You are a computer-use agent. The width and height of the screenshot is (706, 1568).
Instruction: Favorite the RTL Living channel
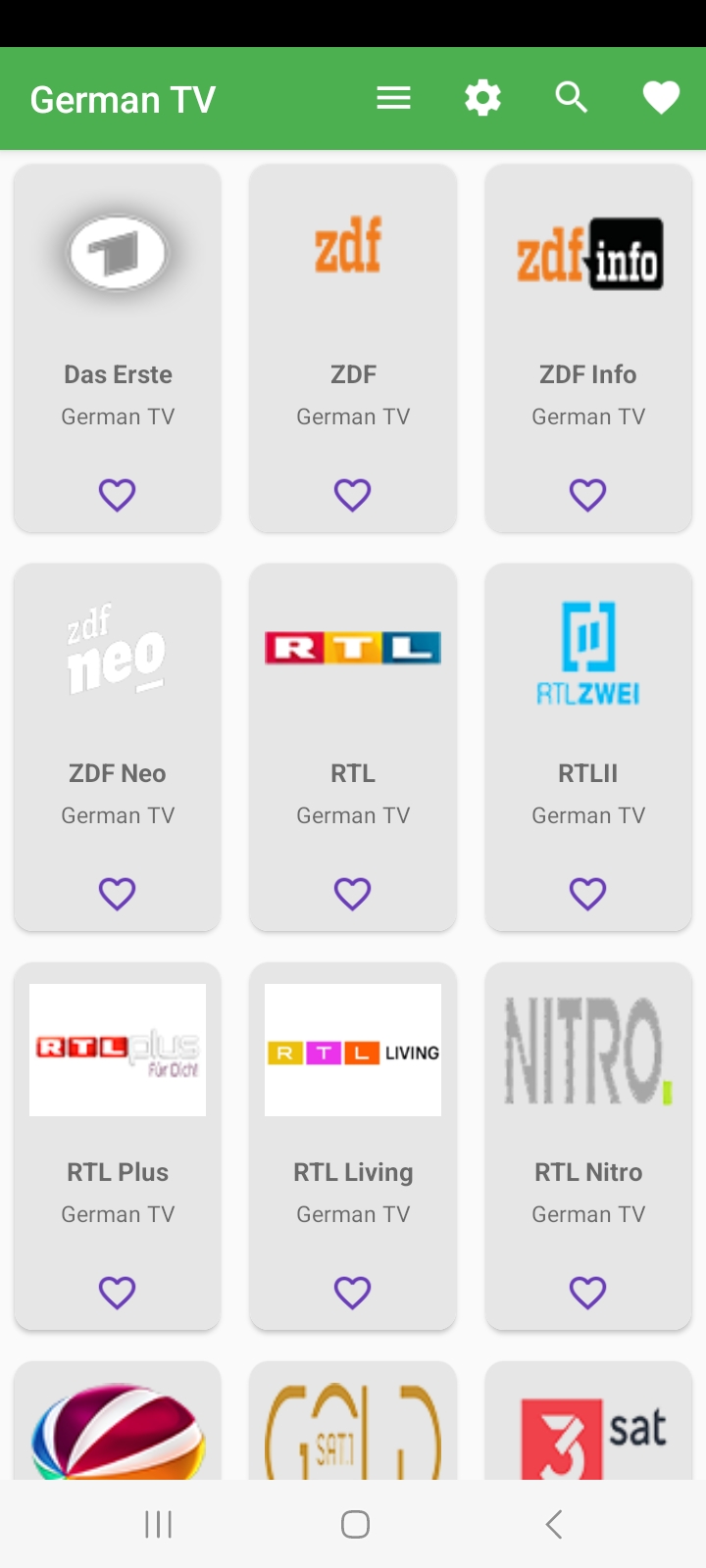pos(353,1293)
